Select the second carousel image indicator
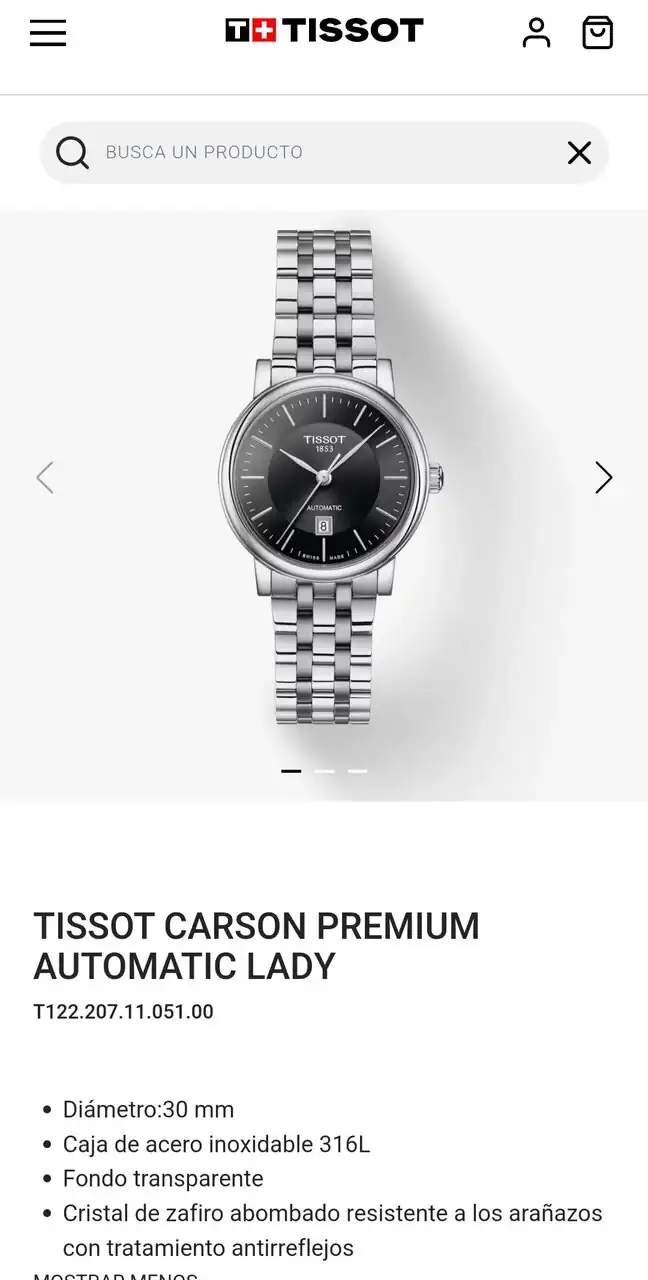The image size is (648, 1280). [x=324, y=771]
